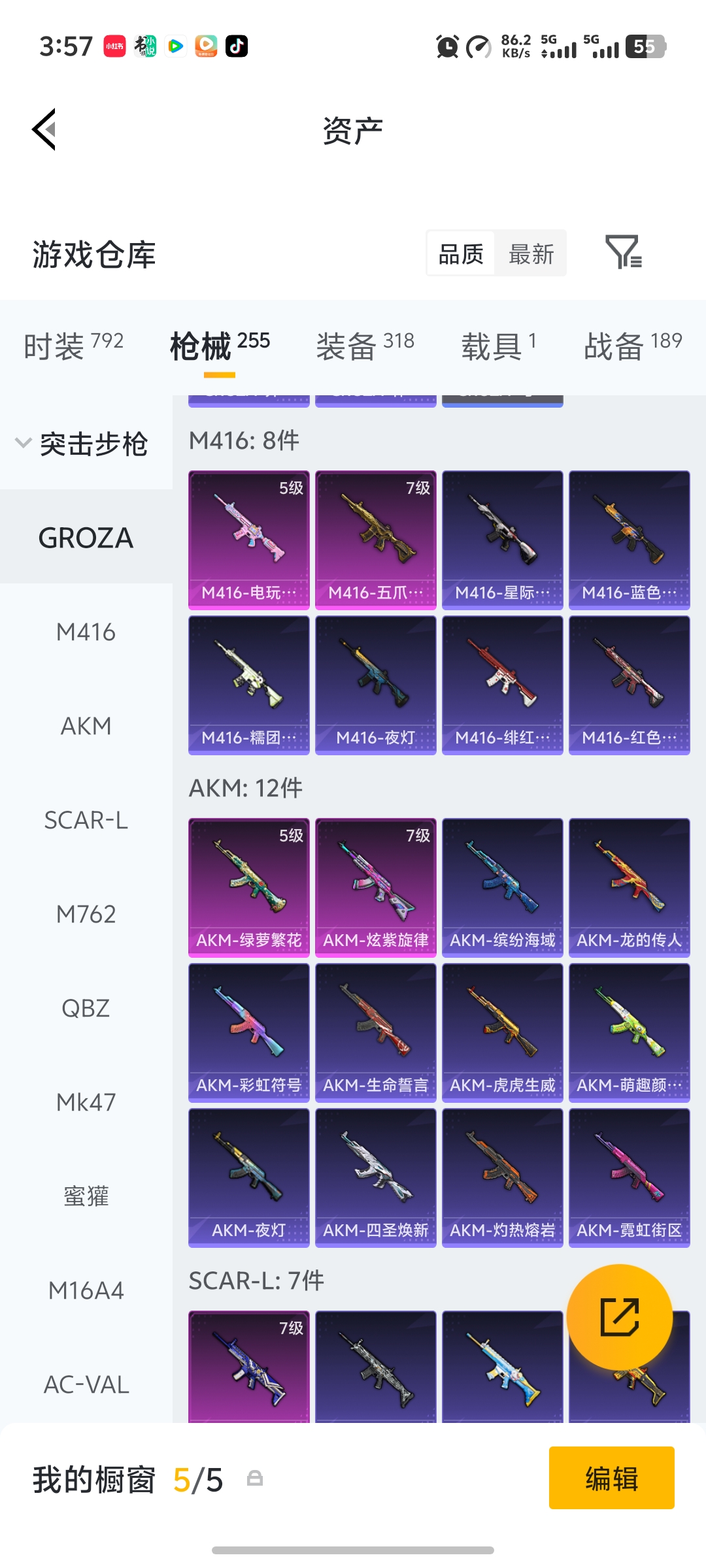Switch to the 时装 tab
Image resolution: width=706 pixels, height=1568 pixels.
[x=73, y=345]
